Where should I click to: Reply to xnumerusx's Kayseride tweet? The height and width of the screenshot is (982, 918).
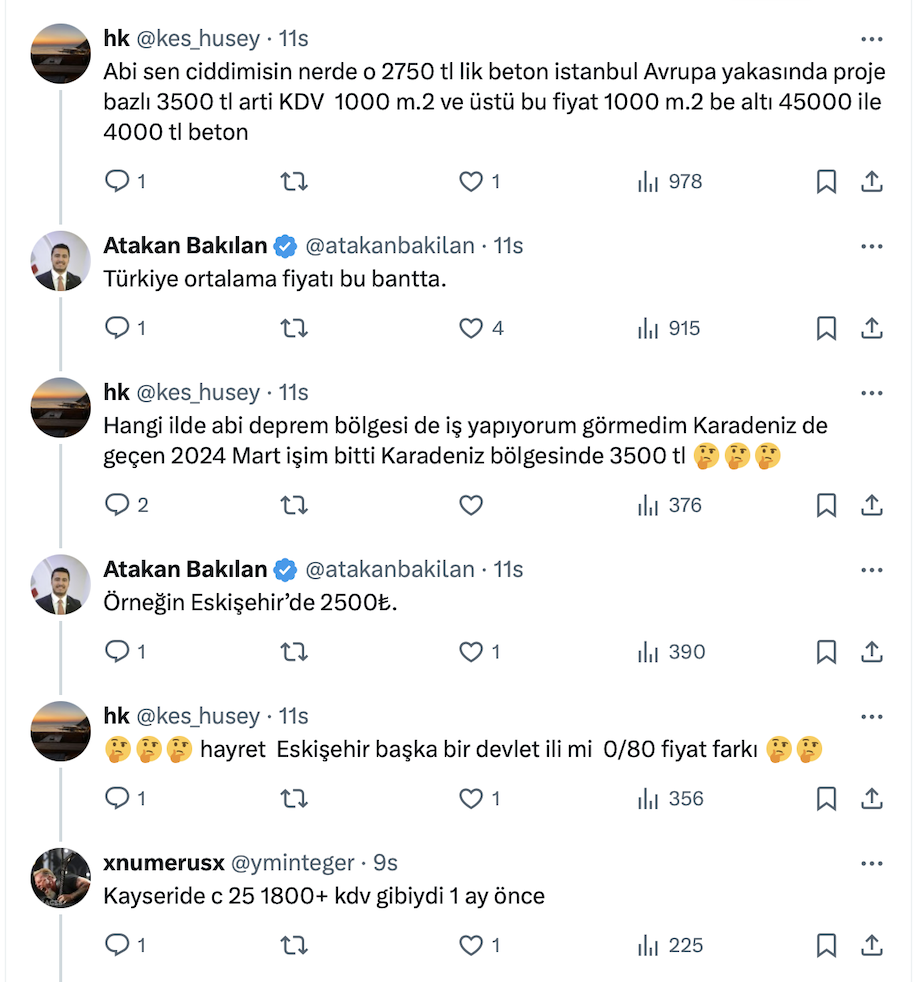[x=118, y=945]
